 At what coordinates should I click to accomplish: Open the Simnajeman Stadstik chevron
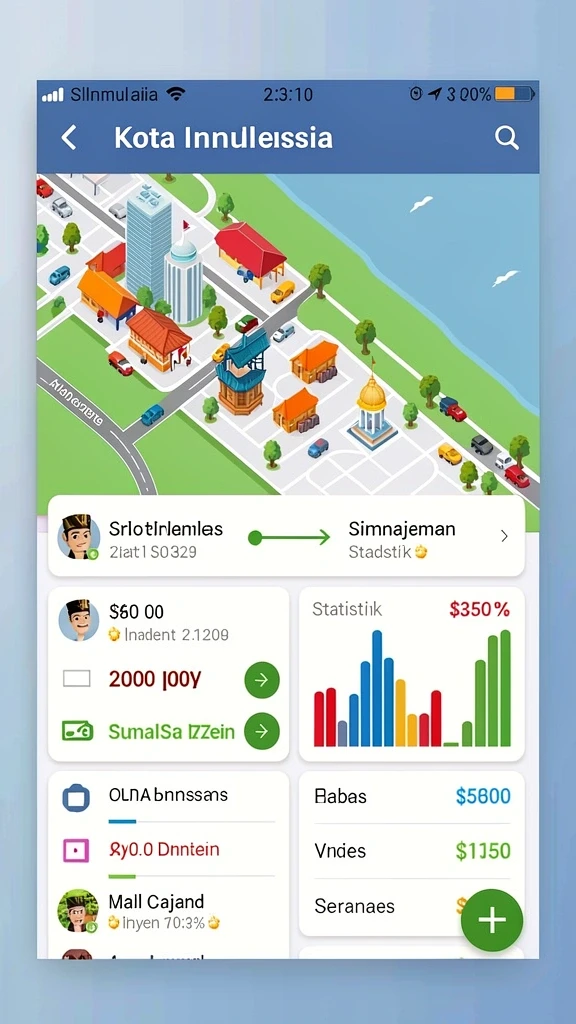click(x=504, y=536)
